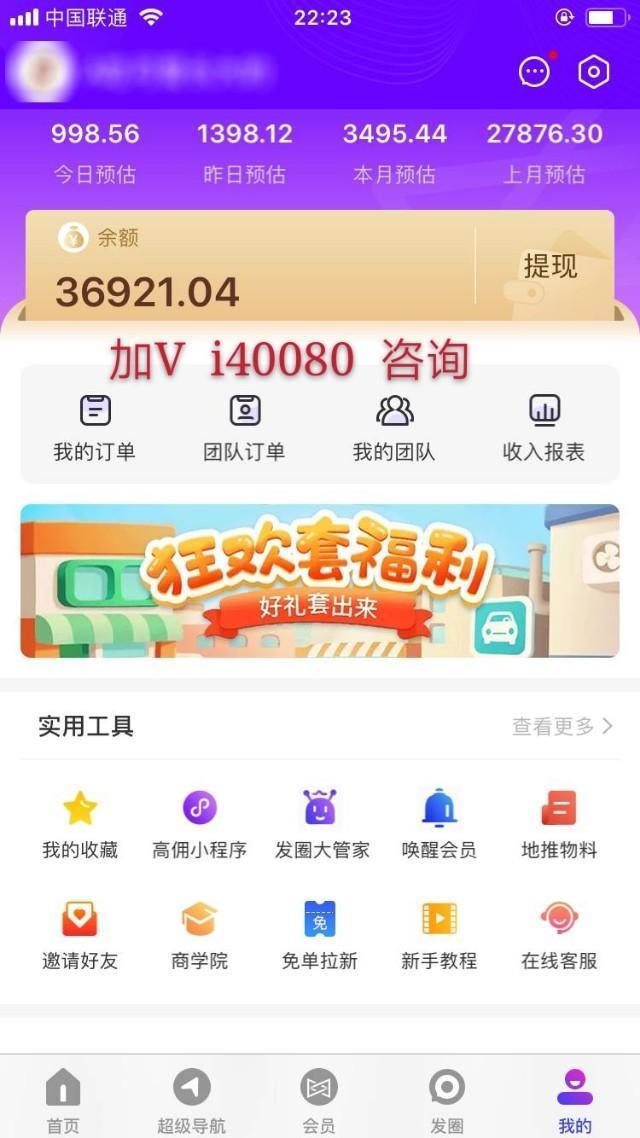Open 收入报表
The image size is (640, 1138).
544,428
